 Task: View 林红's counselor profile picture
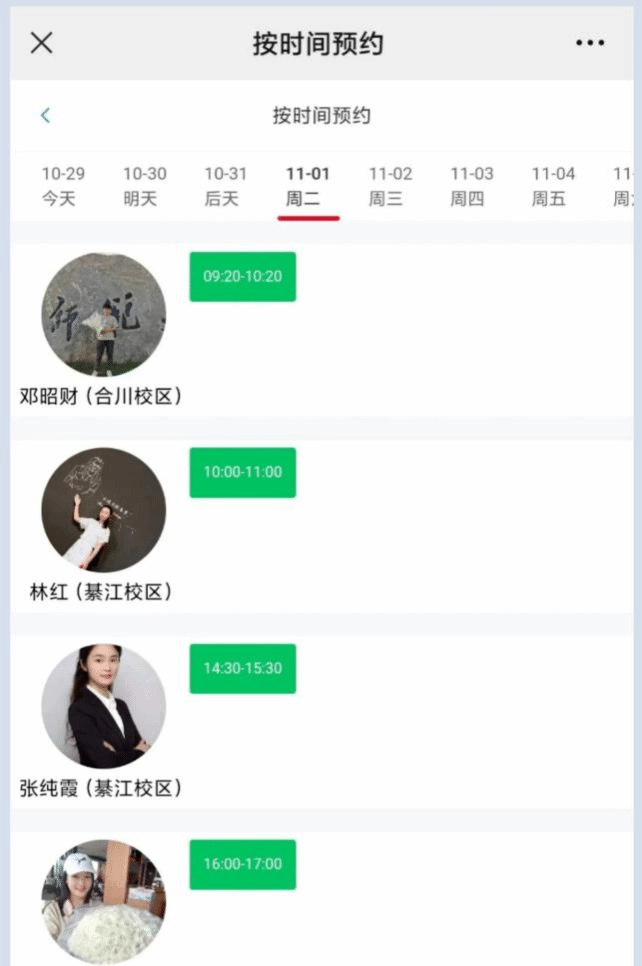[103, 510]
